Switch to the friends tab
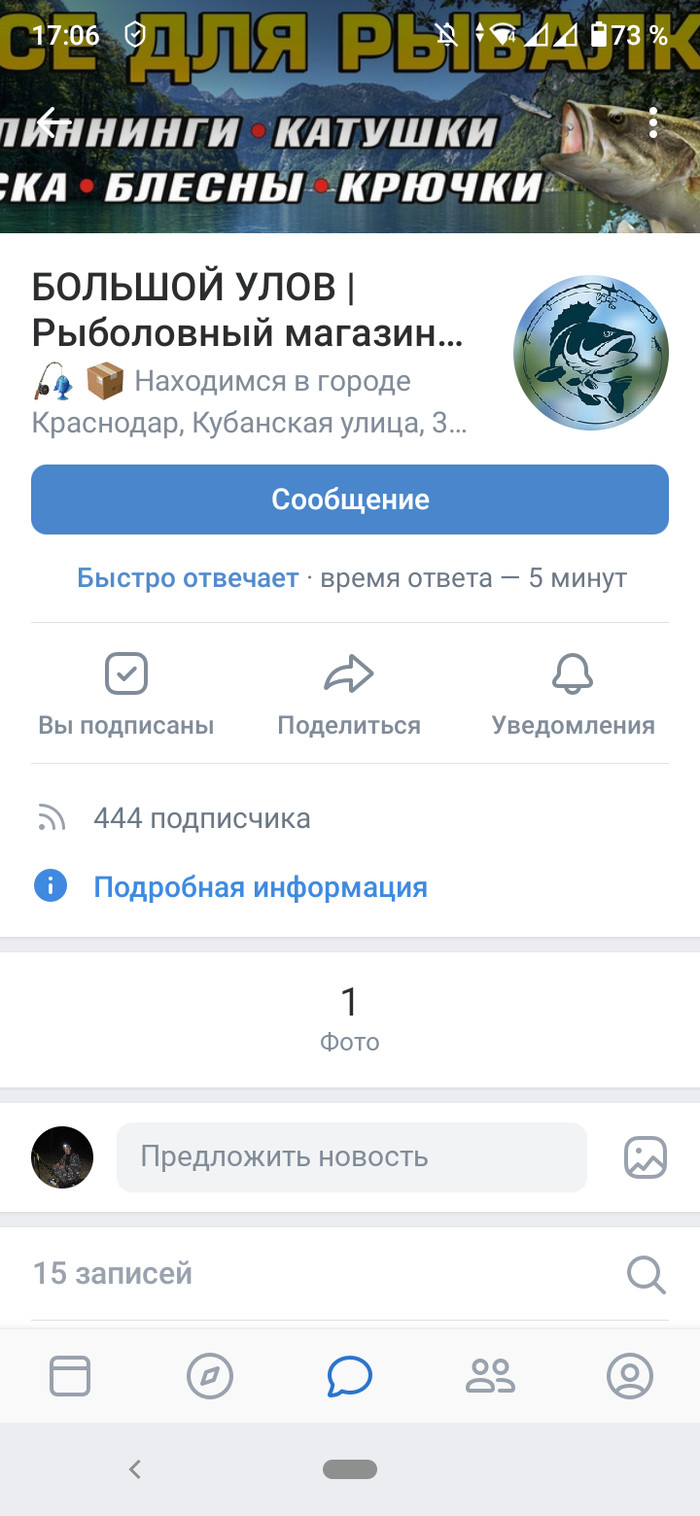Viewport: 700px width, 1516px height. tap(490, 1376)
